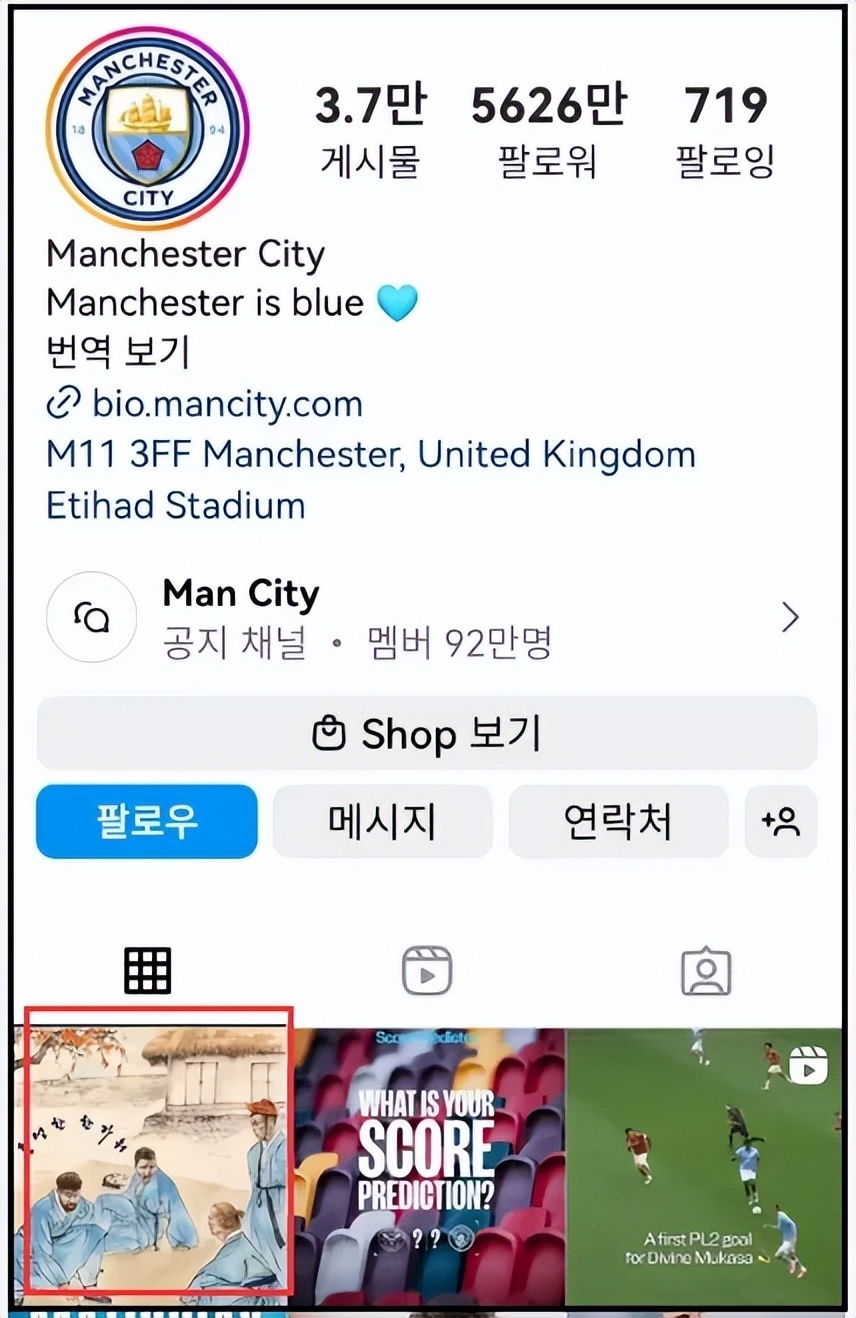
Task: Tap the Shop 보기 button
Action: pos(427,734)
